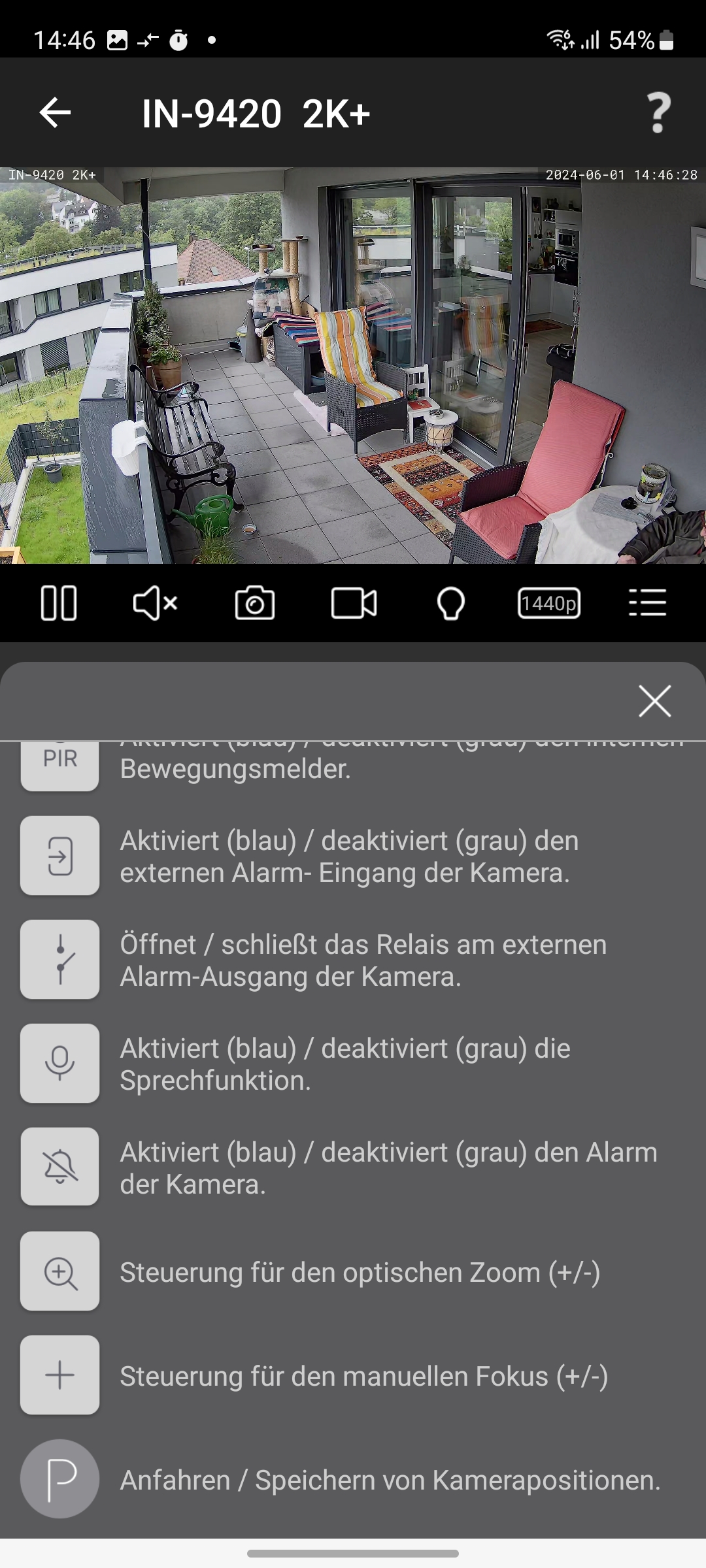Image resolution: width=706 pixels, height=1568 pixels.
Task: Pause the live camera stream
Action: [x=59, y=603]
